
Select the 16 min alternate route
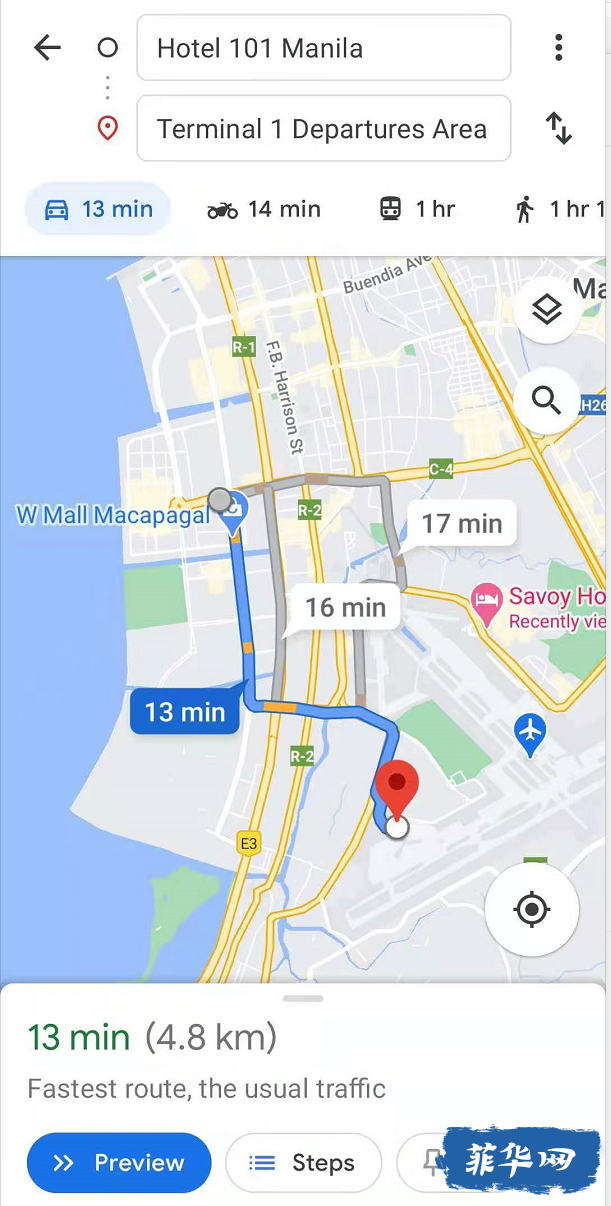pos(345,607)
